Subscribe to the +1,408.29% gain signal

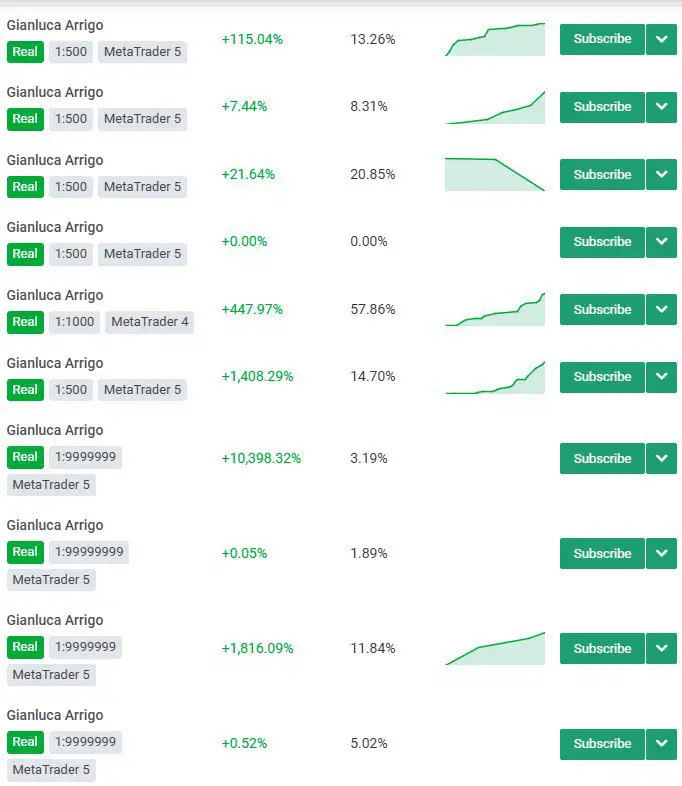tap(602, 377)
